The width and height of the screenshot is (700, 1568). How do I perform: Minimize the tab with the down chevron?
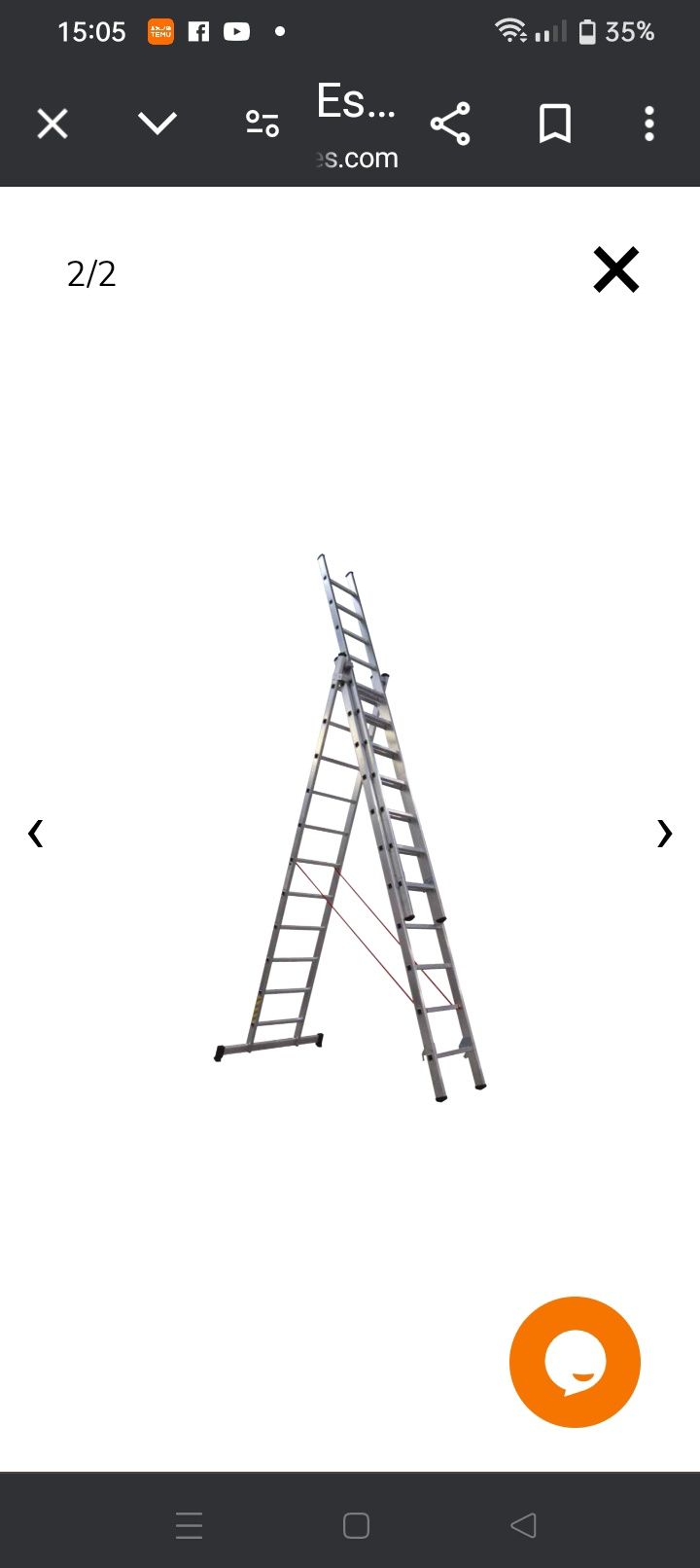pyautogui.click(x=157, y=124)
